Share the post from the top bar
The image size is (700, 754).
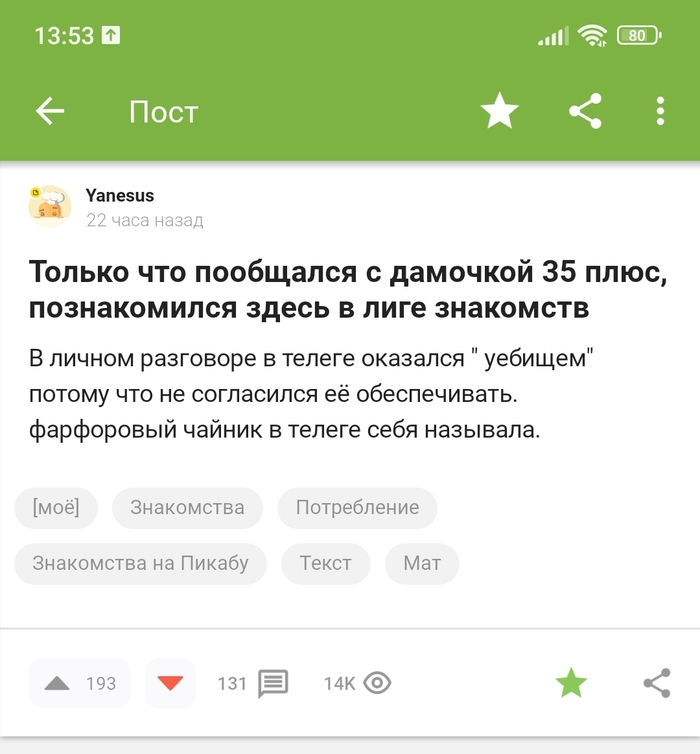(585, 111)
